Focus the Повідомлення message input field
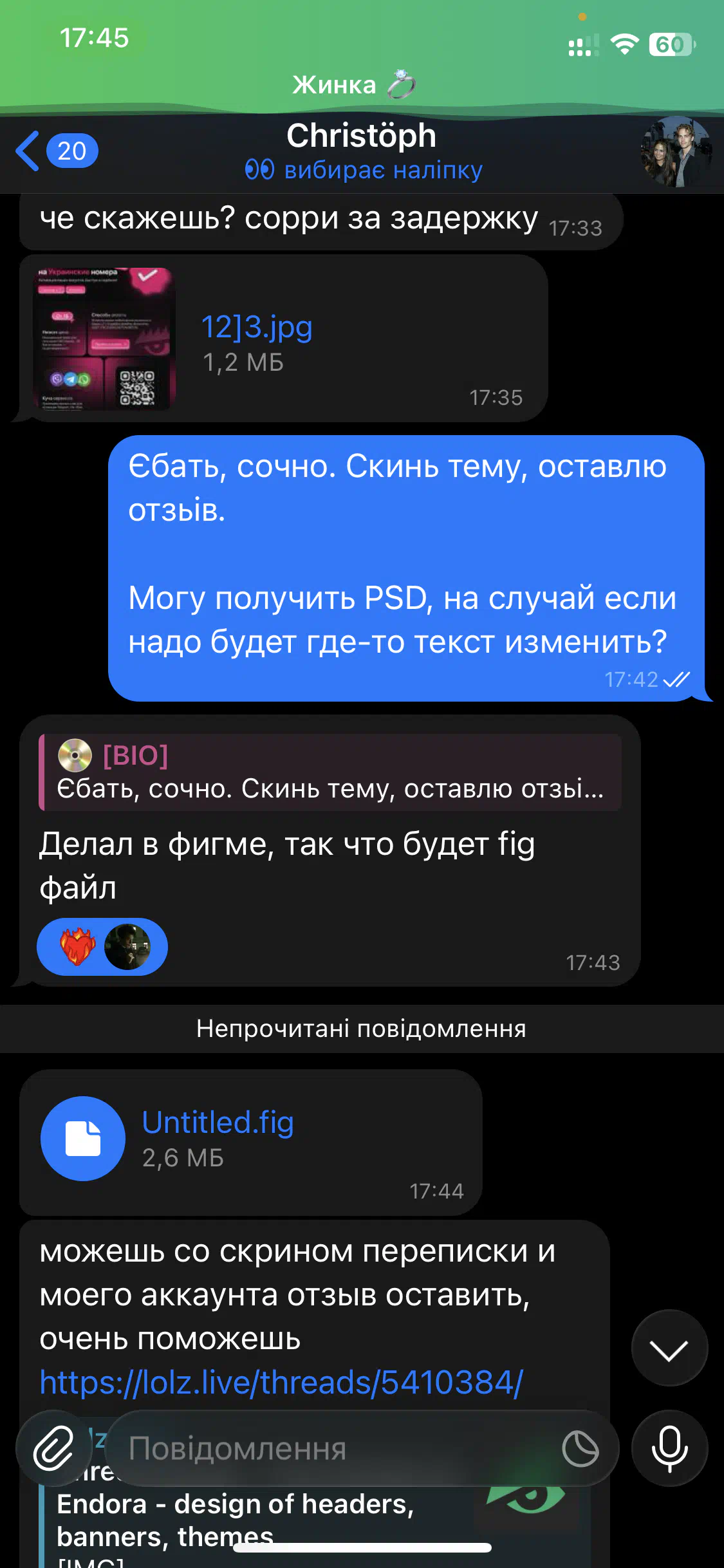This screenshot has width=724, height=1568. pyautogui.click(x=335, y=1449)
